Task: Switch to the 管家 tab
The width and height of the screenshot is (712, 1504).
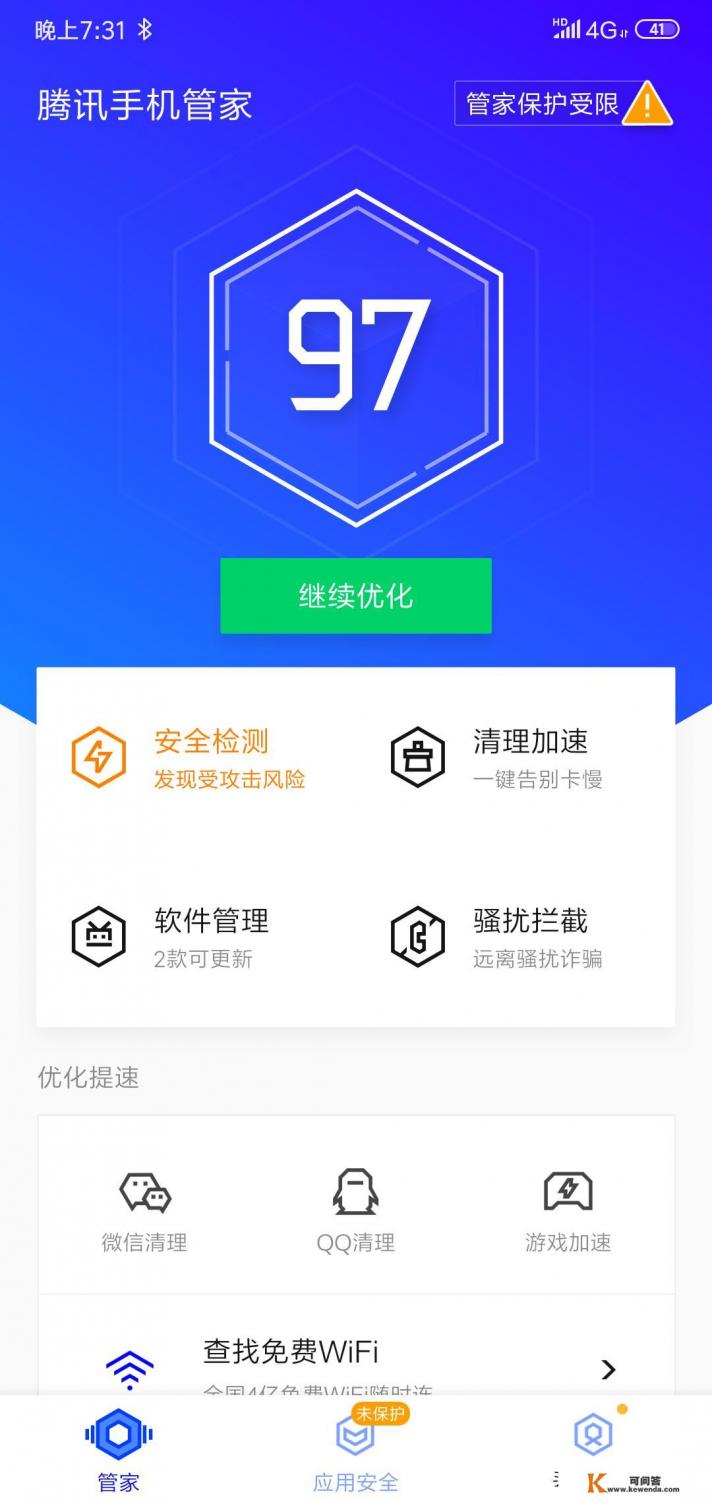Action: click(x=118, y=1450)
